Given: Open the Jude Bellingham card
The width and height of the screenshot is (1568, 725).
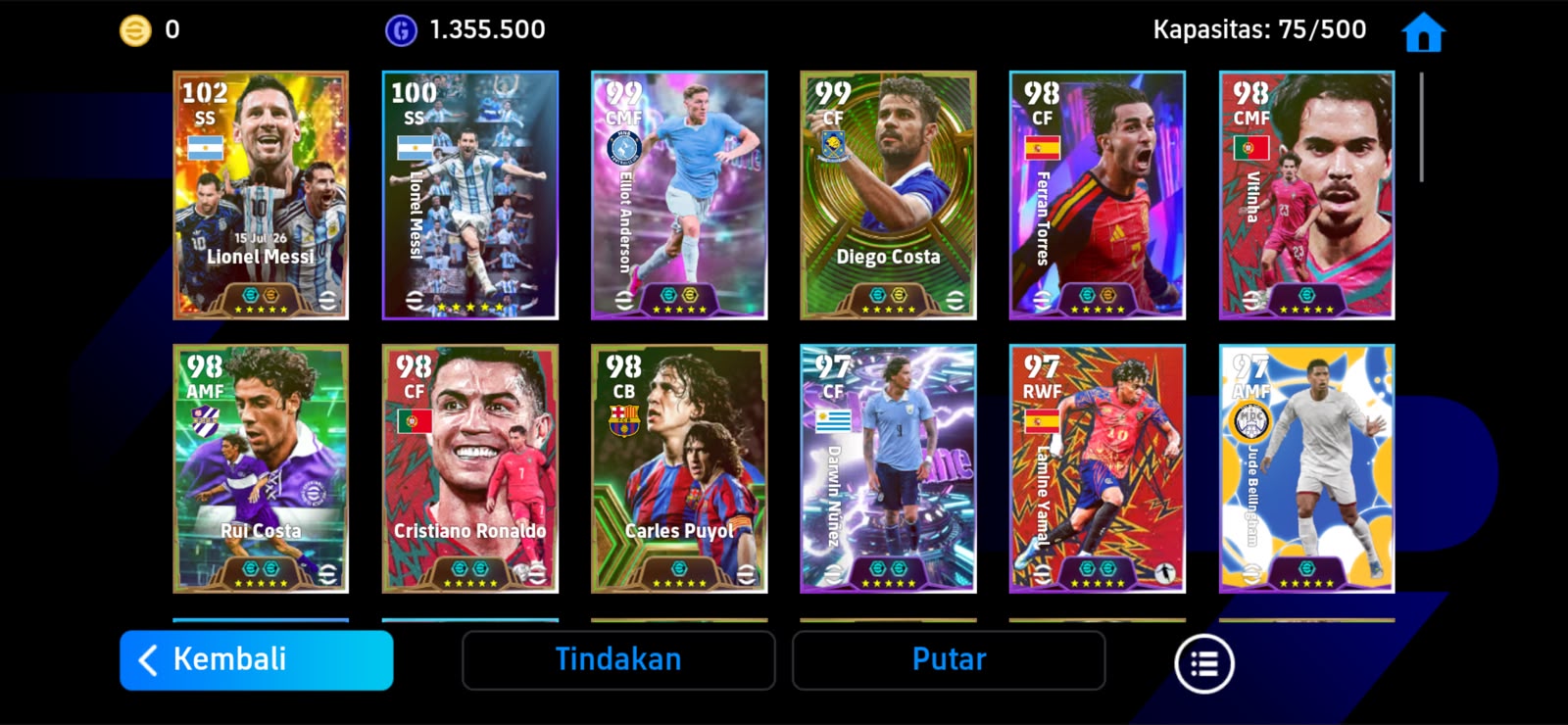Looking at the screenshot, I should pos(1306,468).
